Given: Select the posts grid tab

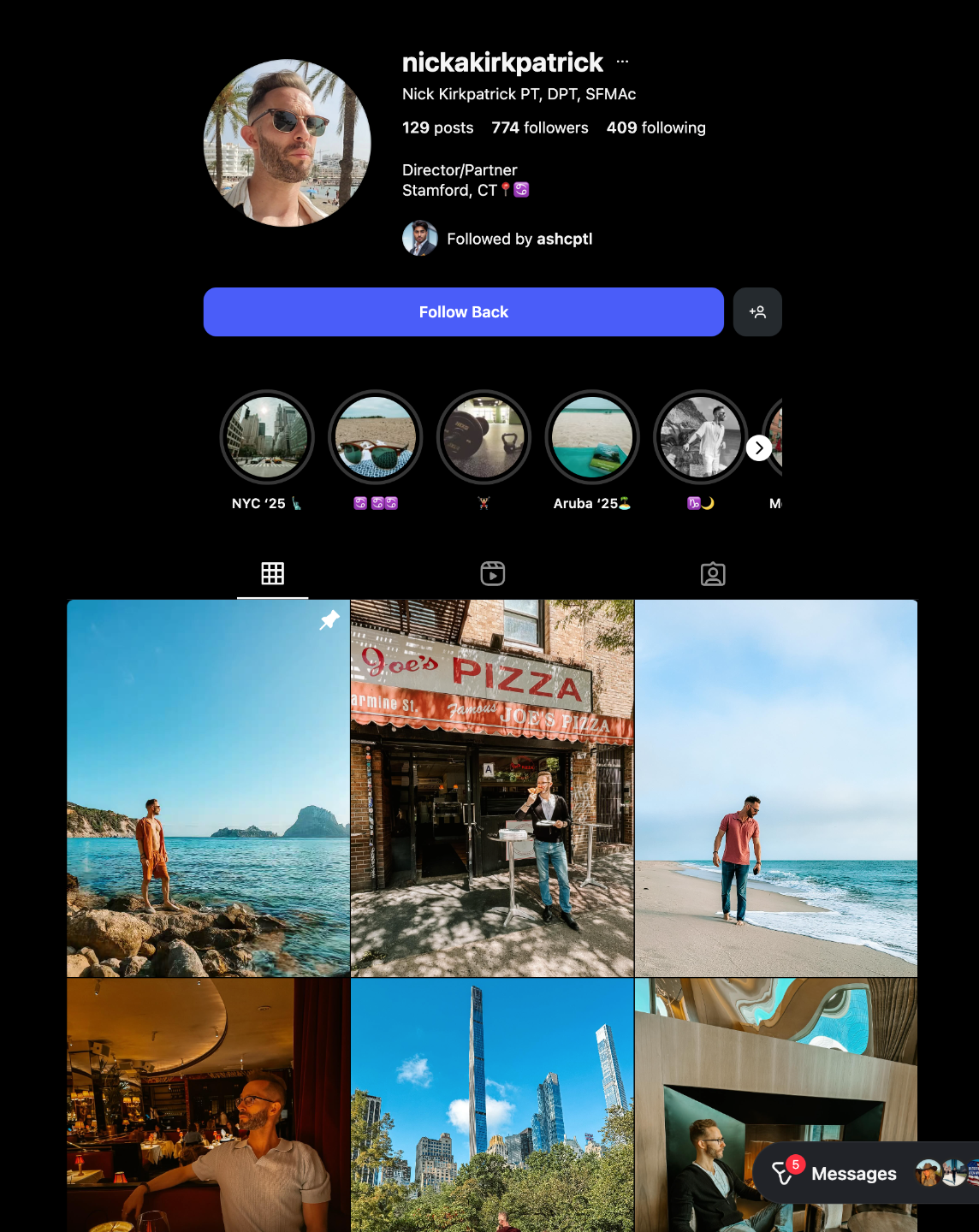Looking at the screenshot, I should [272, 573].
